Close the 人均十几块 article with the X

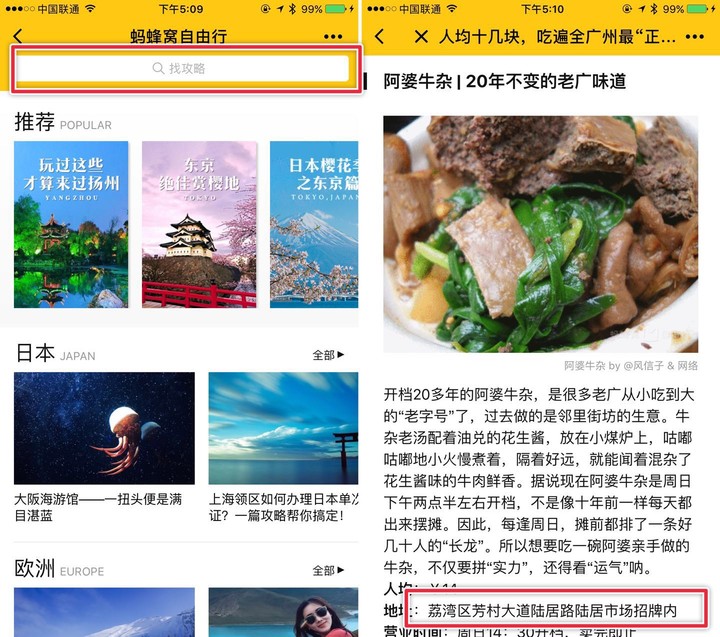click(421, 37)
